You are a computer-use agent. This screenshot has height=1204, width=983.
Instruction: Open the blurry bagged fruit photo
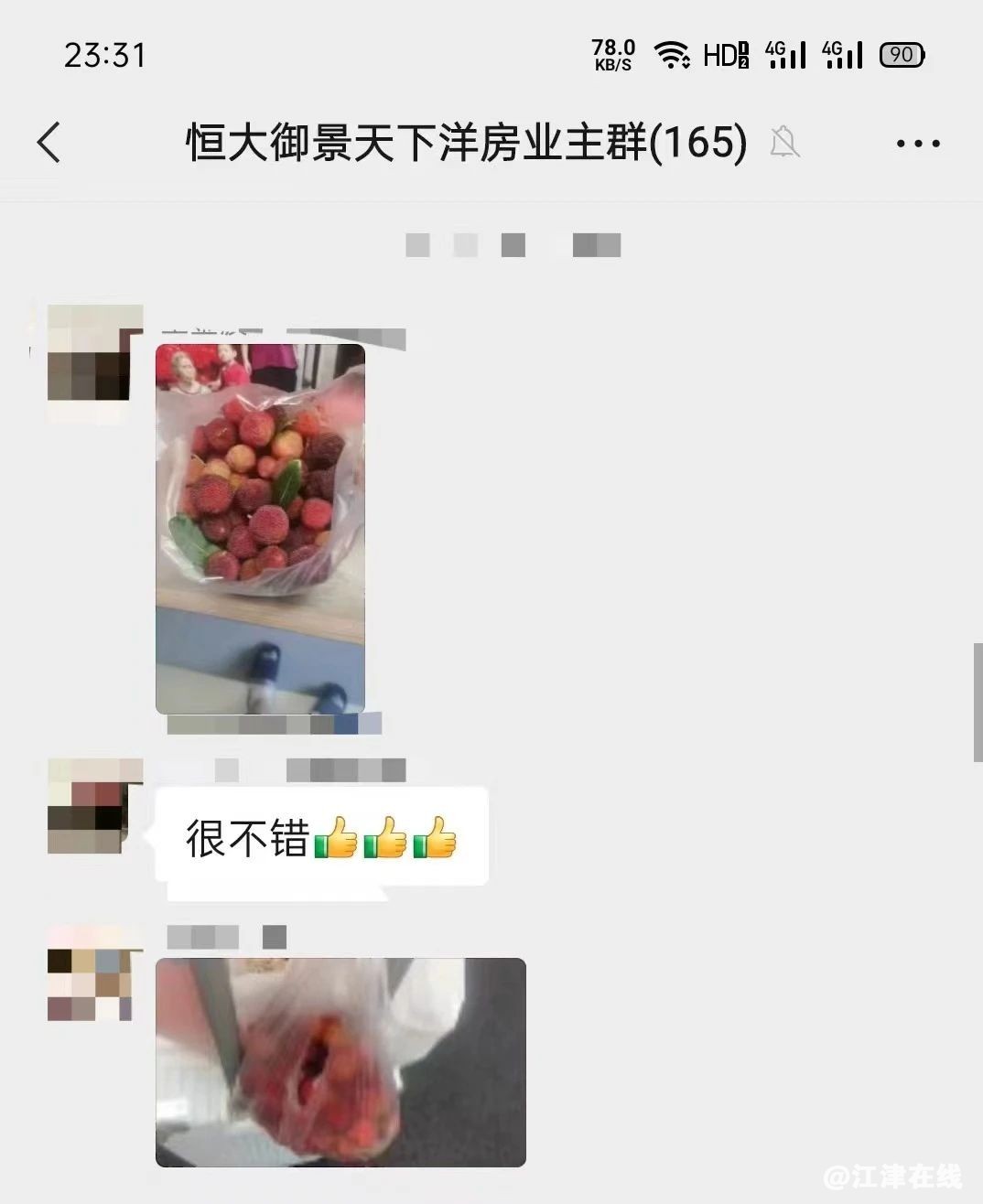(x=340, y=1061)
